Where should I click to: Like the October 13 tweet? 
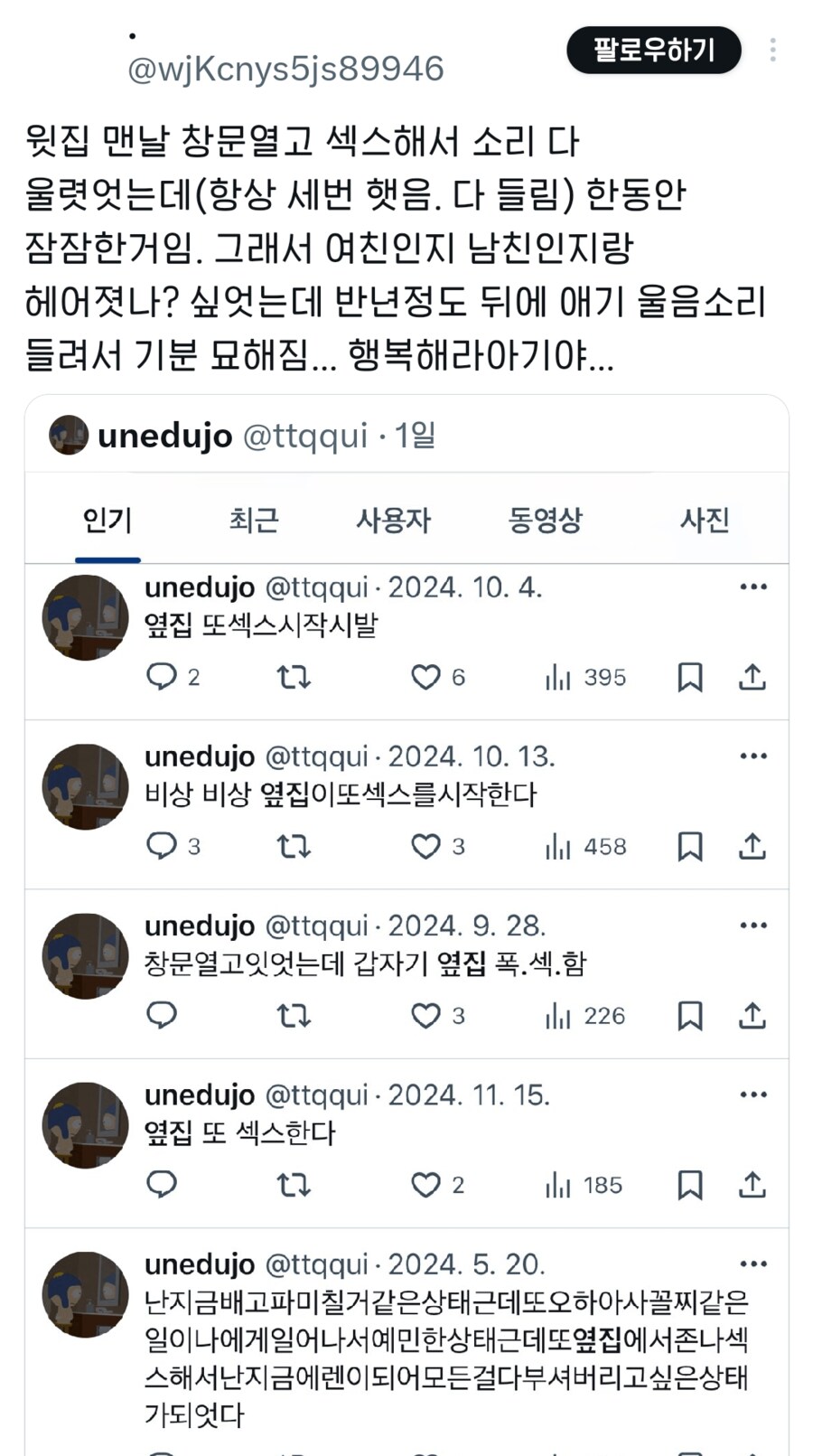[x=425, y=847]
